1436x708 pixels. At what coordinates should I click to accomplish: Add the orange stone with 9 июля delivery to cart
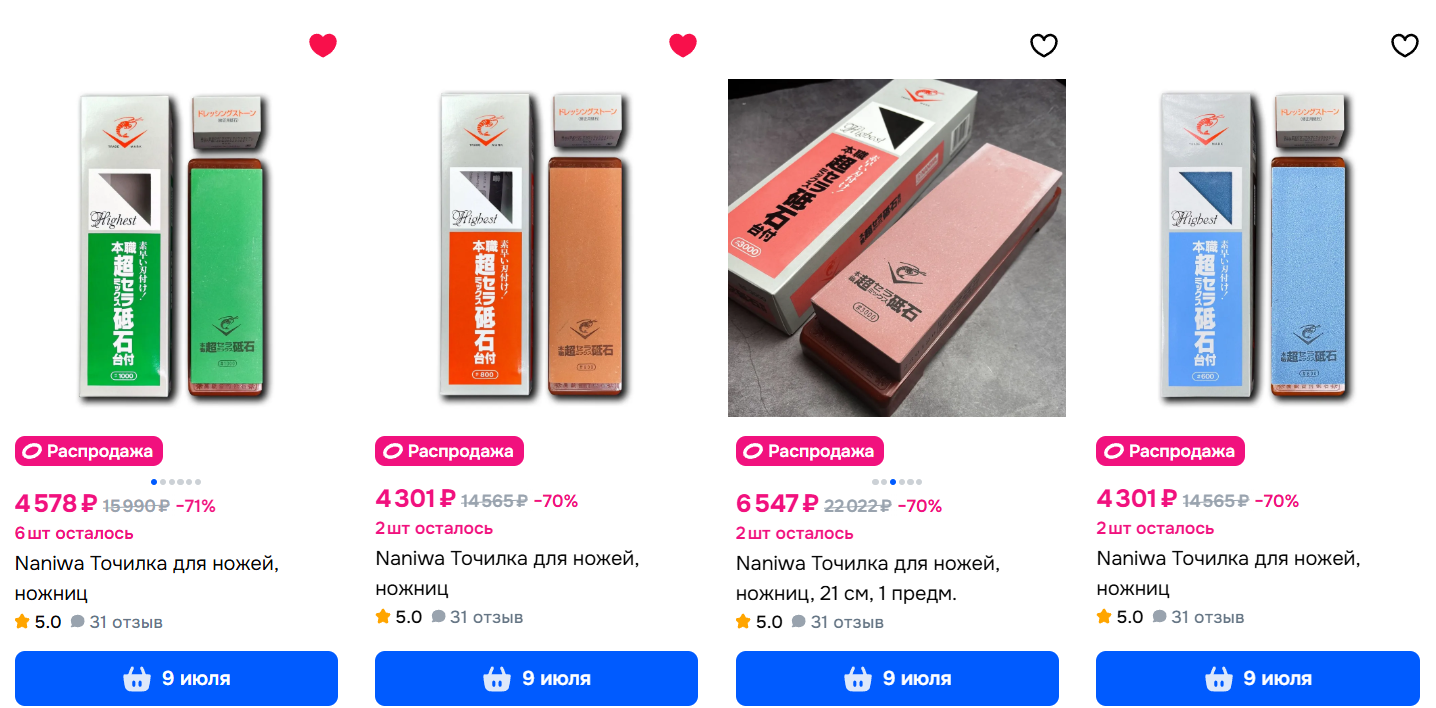tap(536, 678)
